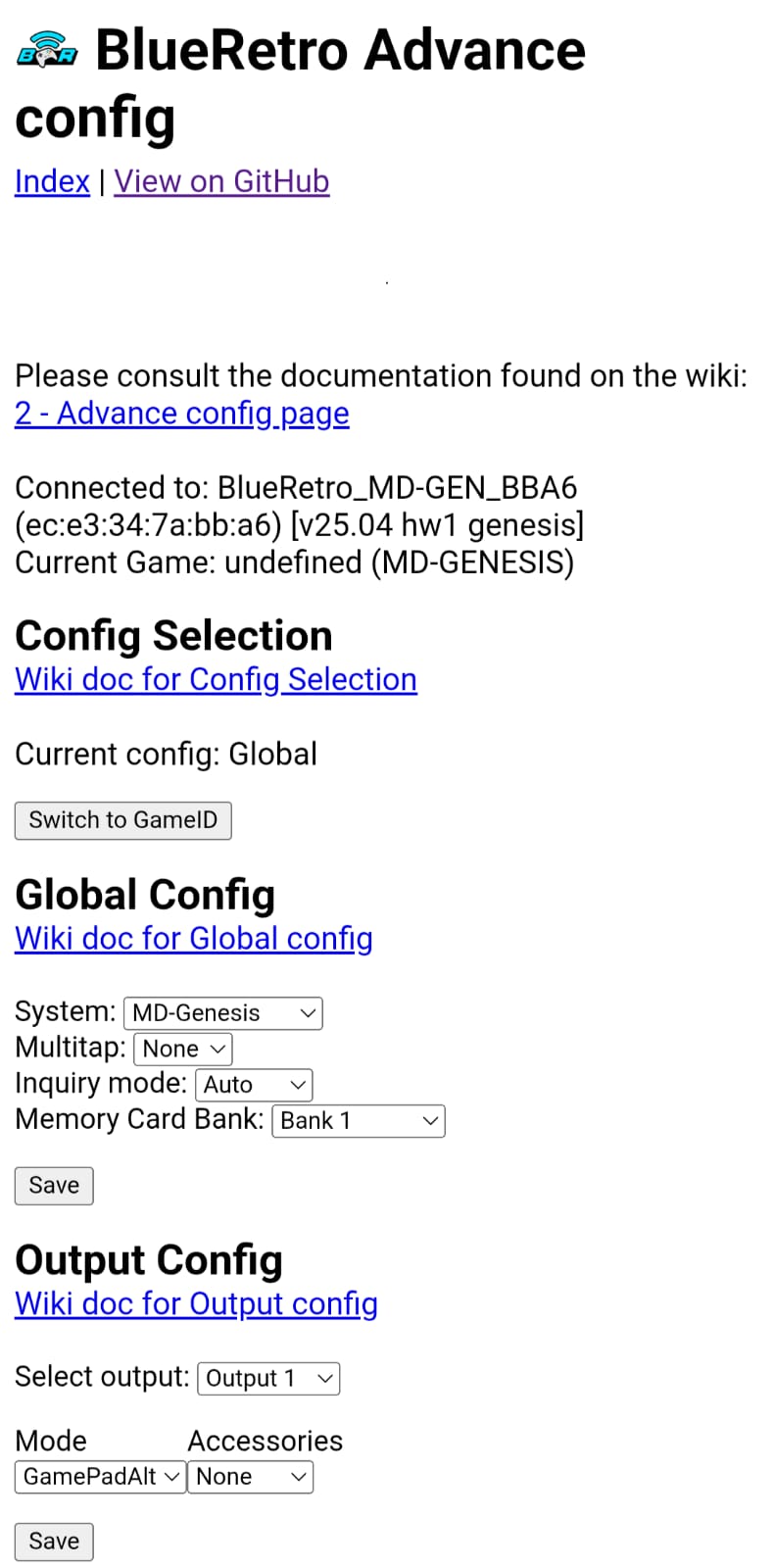This screenshot has height=1568, width=774.
Task: Open the Index link
Action: pos(52,181)
